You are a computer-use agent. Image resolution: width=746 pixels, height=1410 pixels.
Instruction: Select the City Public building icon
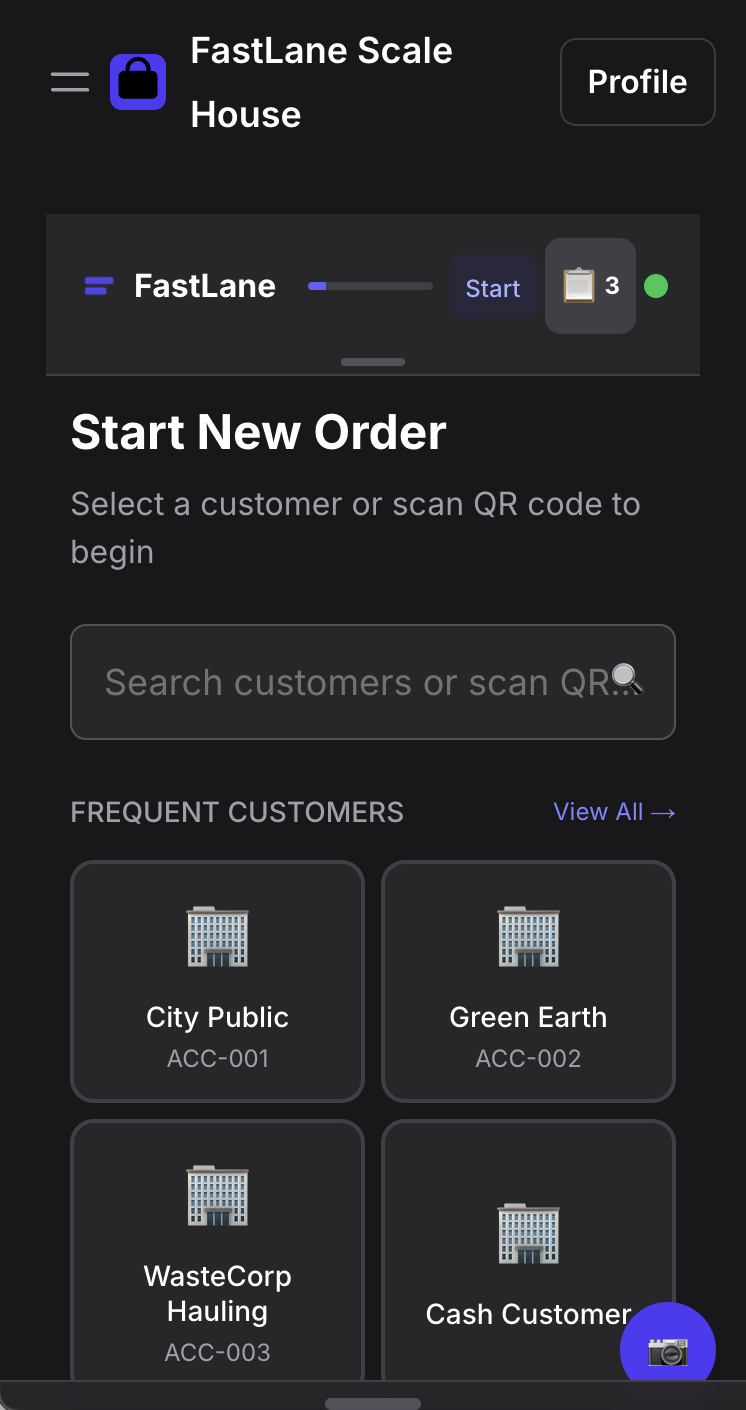tap(217, 937)
